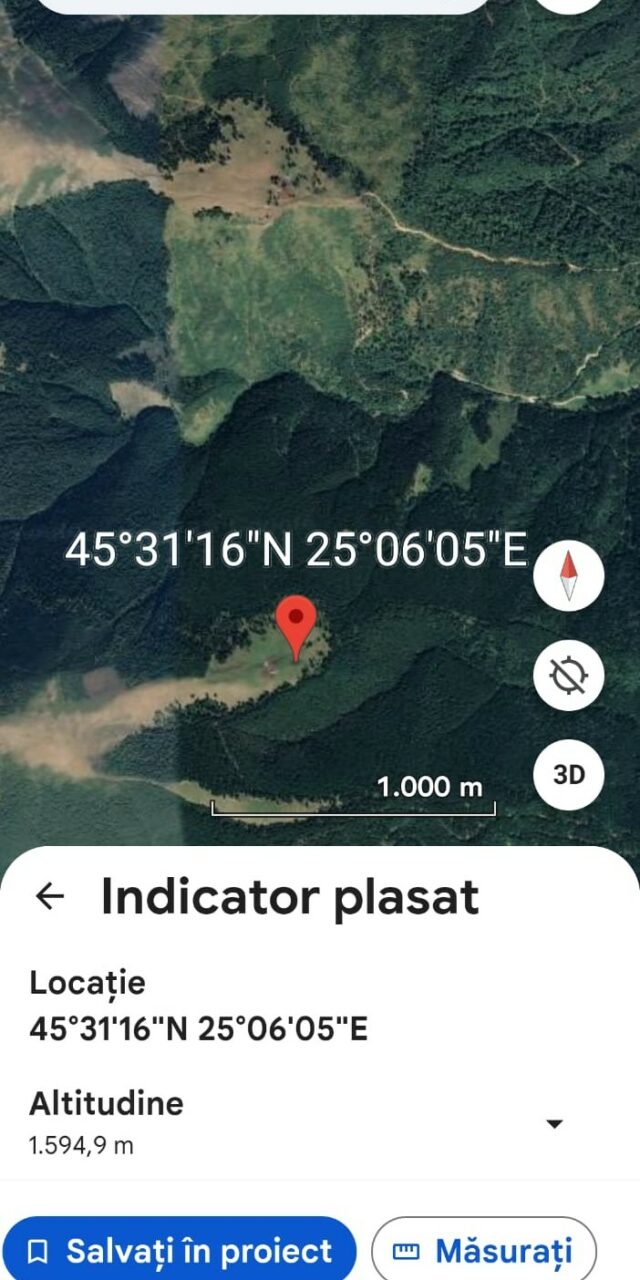640x1280 pixels.
Task: Go back from Indicator plasat panel
Action: tap(49, 896)
